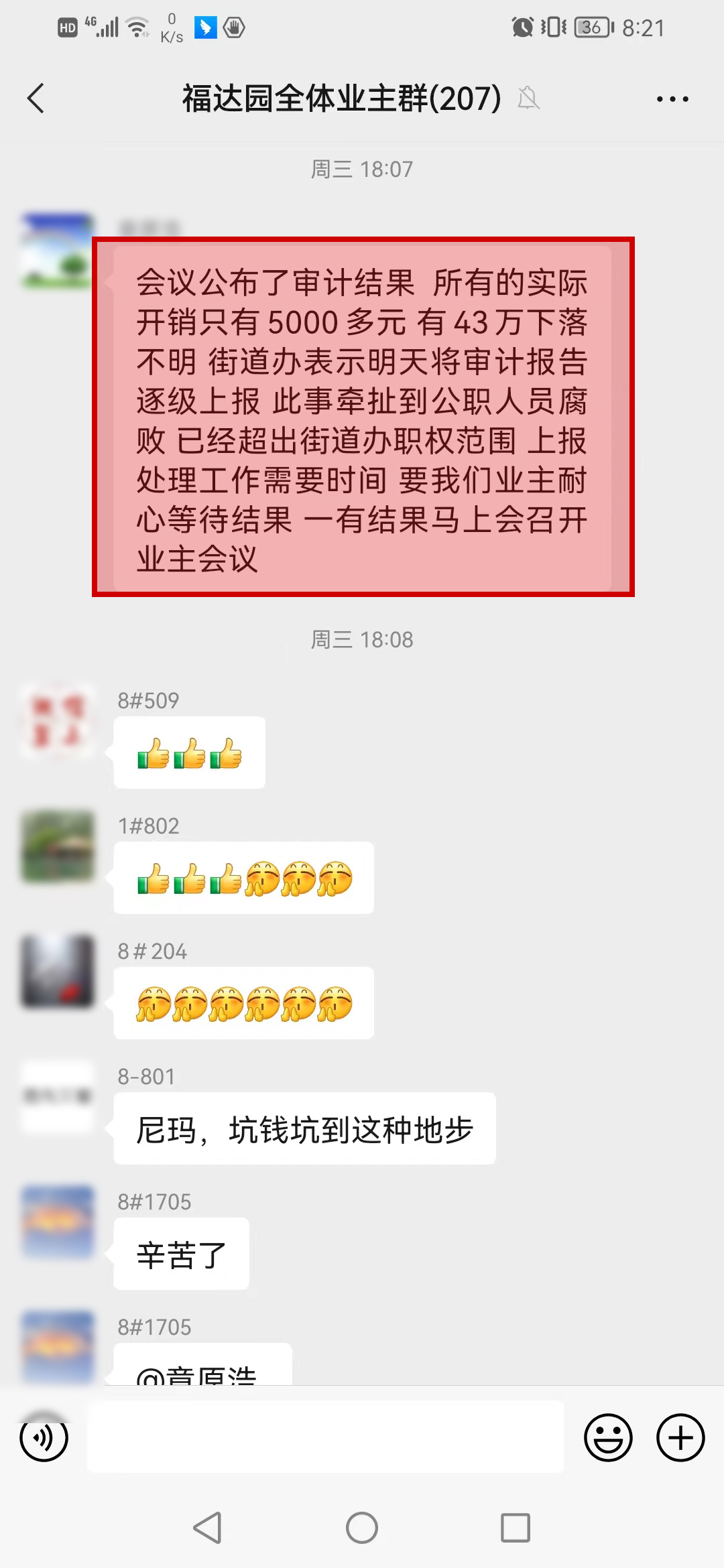Open the group chat info menu
Screen dimensions: 724x1568
tap(672, 99)
